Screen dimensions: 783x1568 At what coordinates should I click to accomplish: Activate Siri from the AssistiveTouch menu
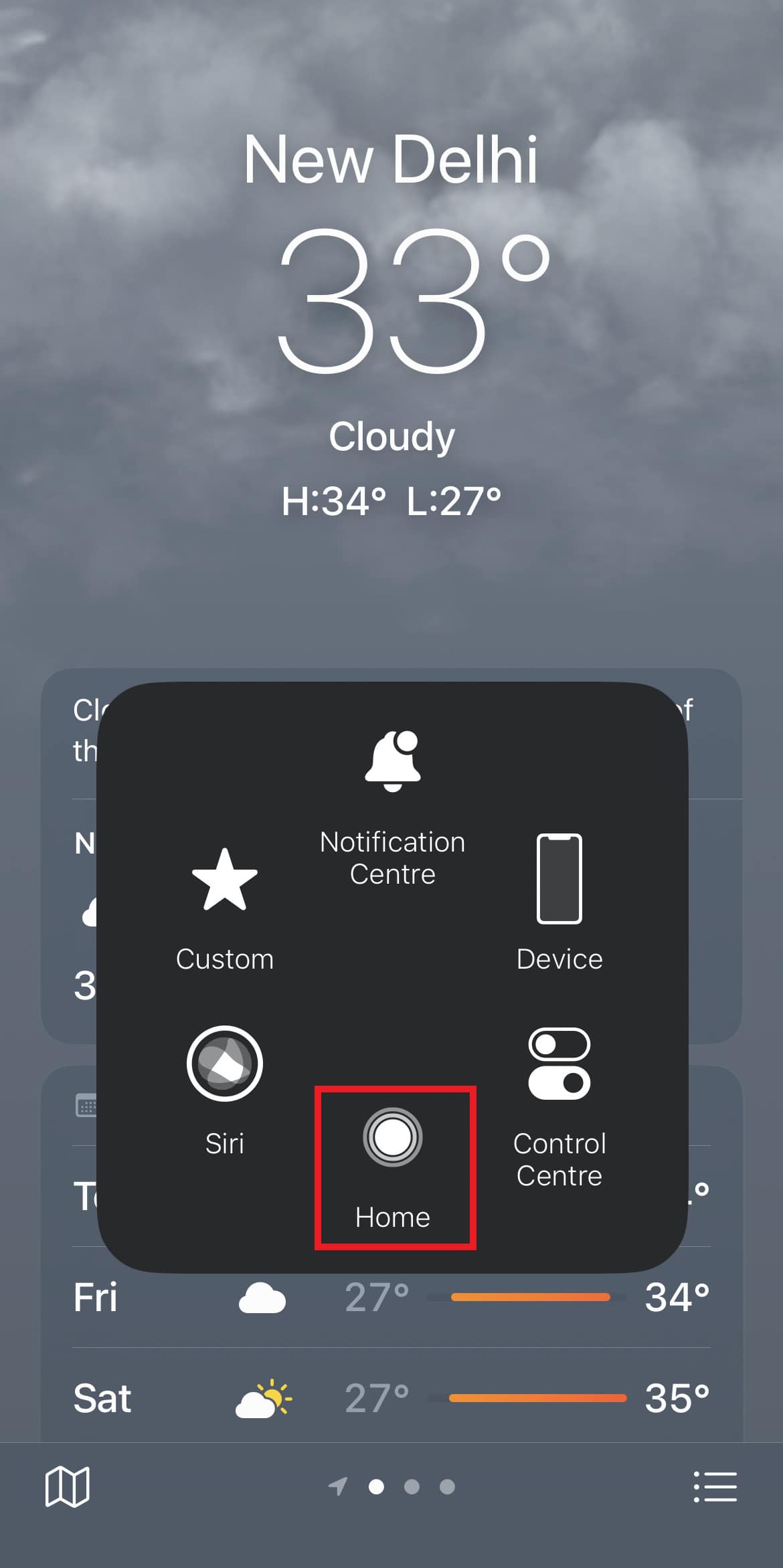pos(225,1090)
